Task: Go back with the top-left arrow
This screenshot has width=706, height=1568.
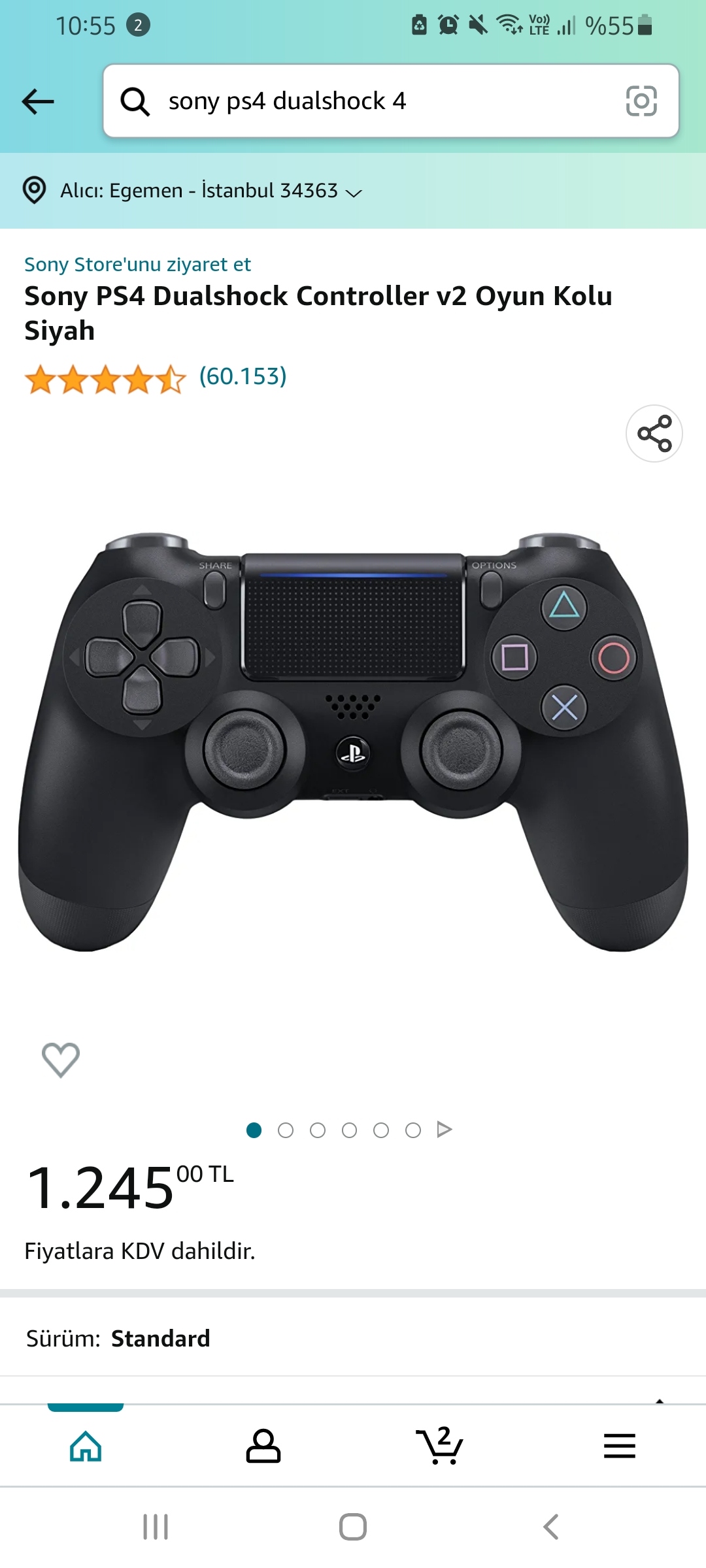Action: [x=38, y=101]
